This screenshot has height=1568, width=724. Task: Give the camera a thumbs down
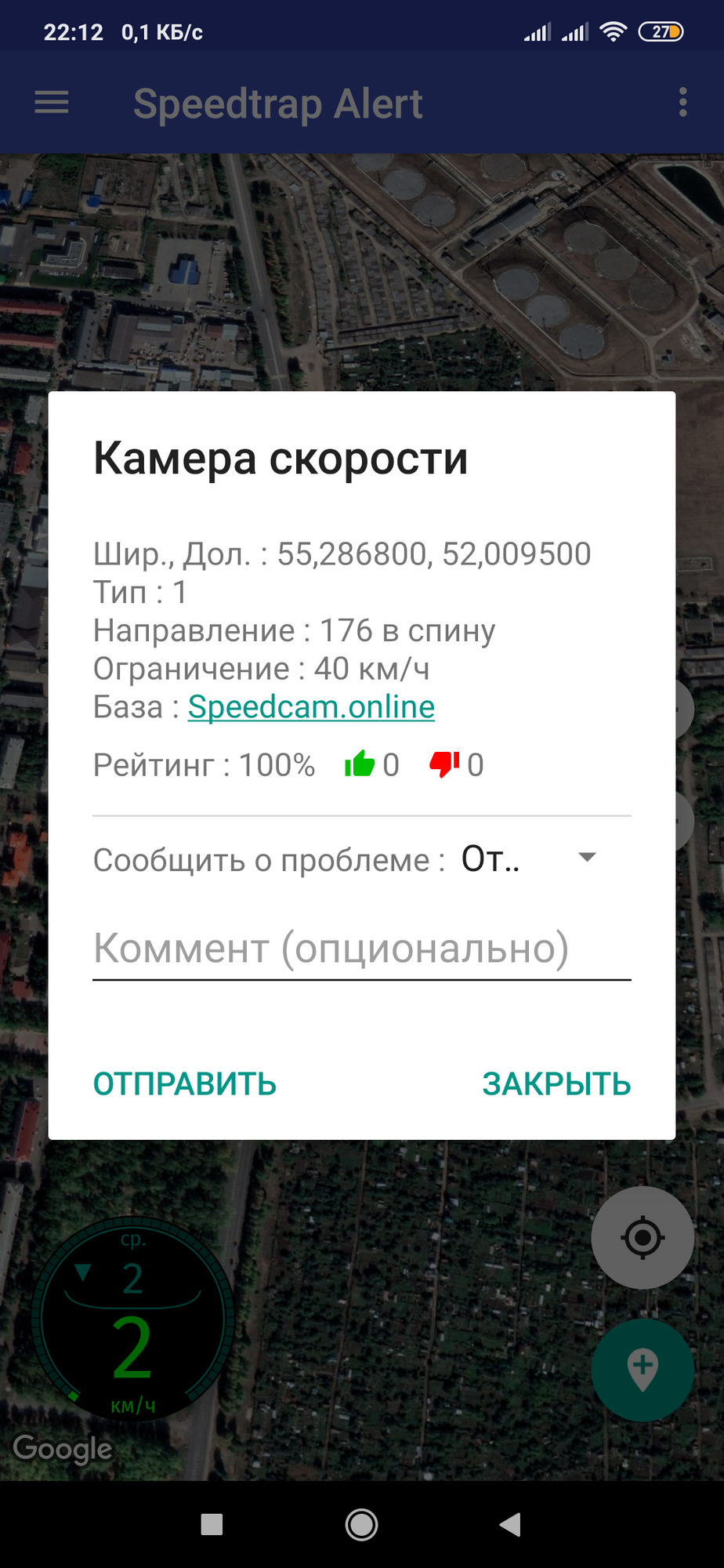tap(444, 764)
